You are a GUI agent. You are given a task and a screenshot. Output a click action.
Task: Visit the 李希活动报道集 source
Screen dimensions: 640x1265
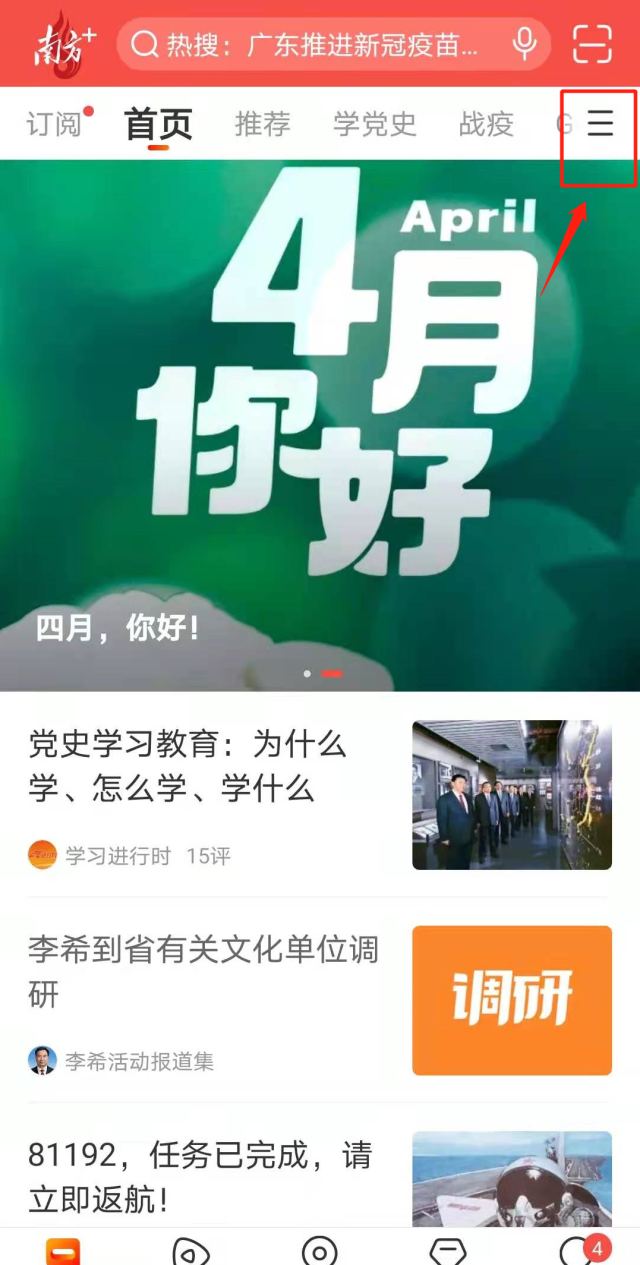(x=138, y=1061)
